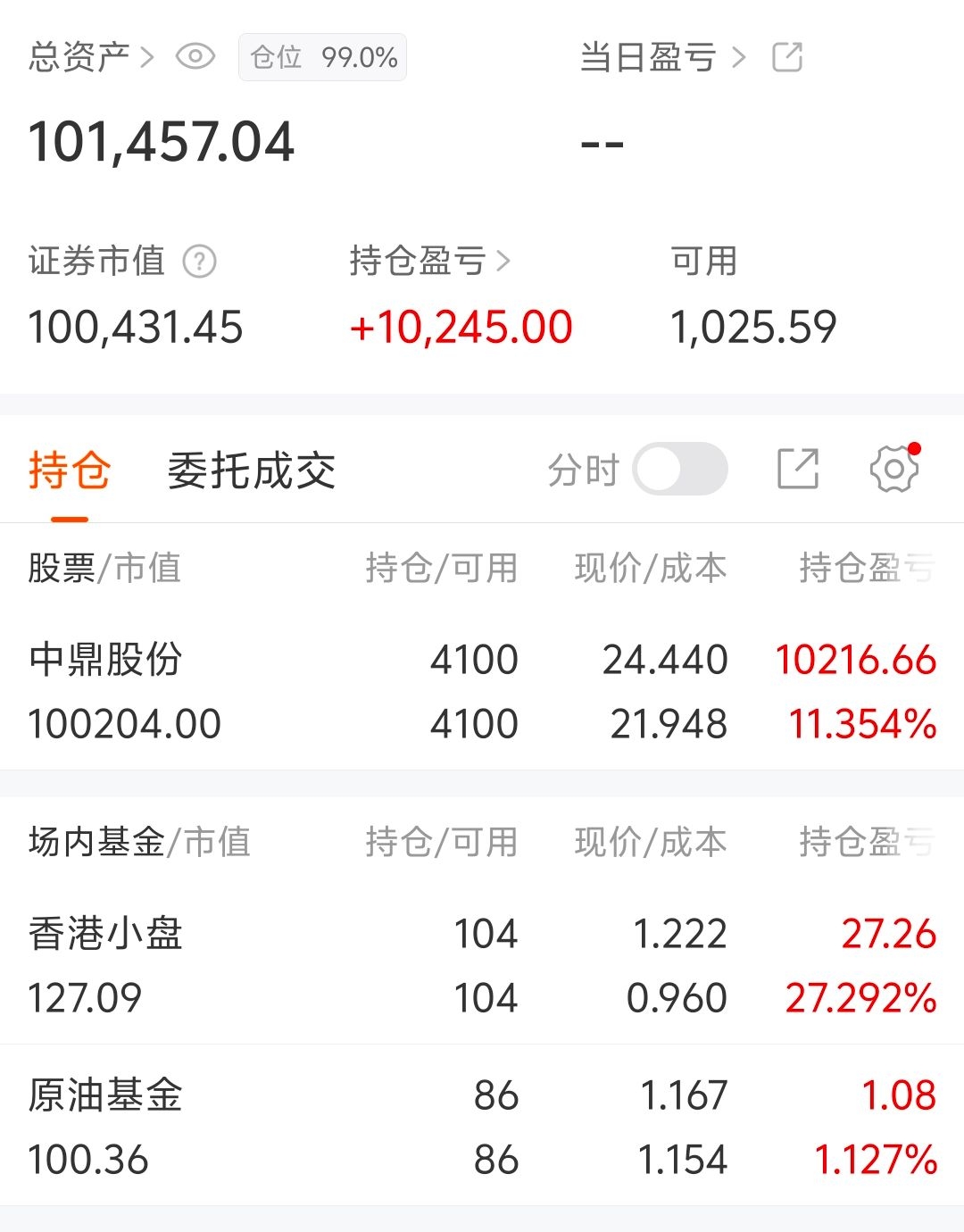
Task: Open 原油基金 fund position
Action: pos(482,1127)
